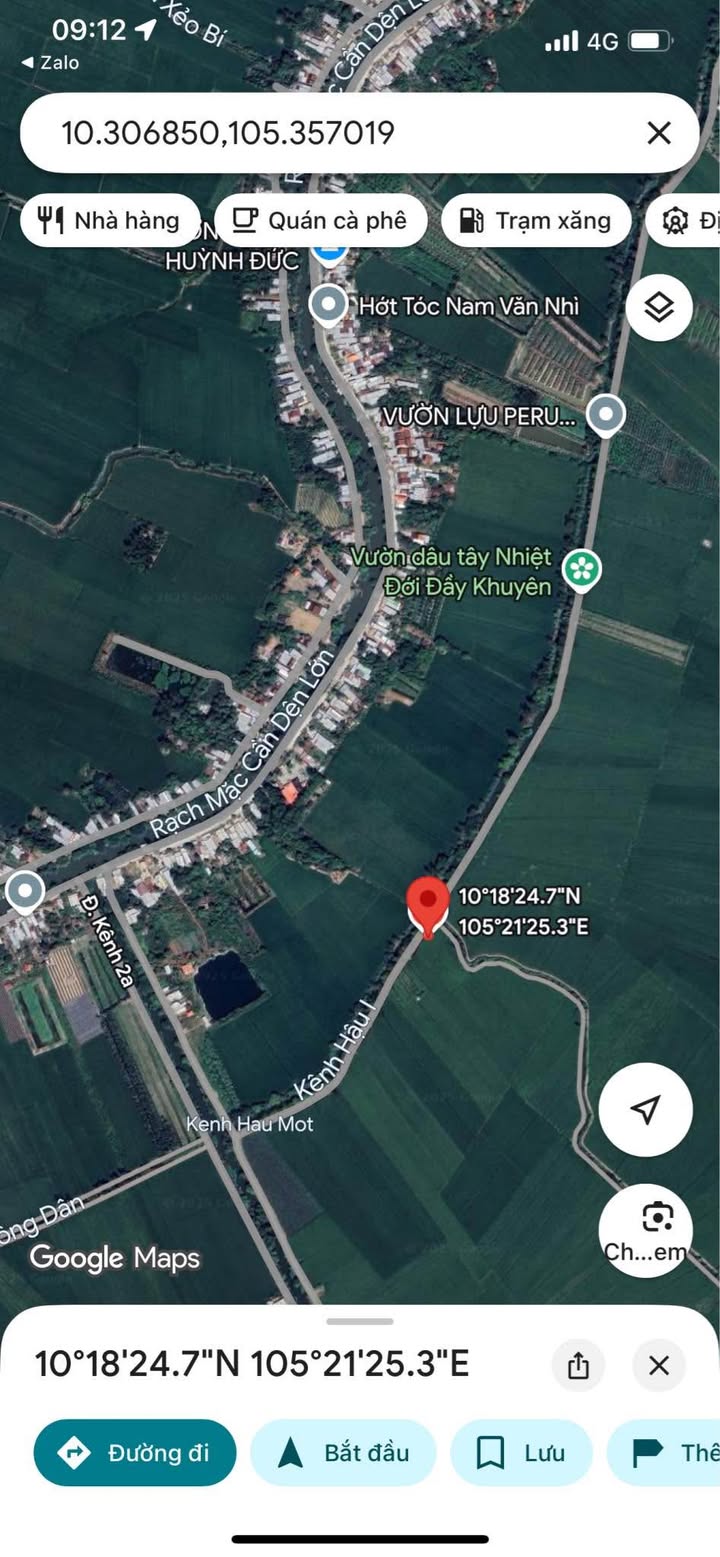
Task: Filter by Quán cà phê
Action: coord(321,221)
